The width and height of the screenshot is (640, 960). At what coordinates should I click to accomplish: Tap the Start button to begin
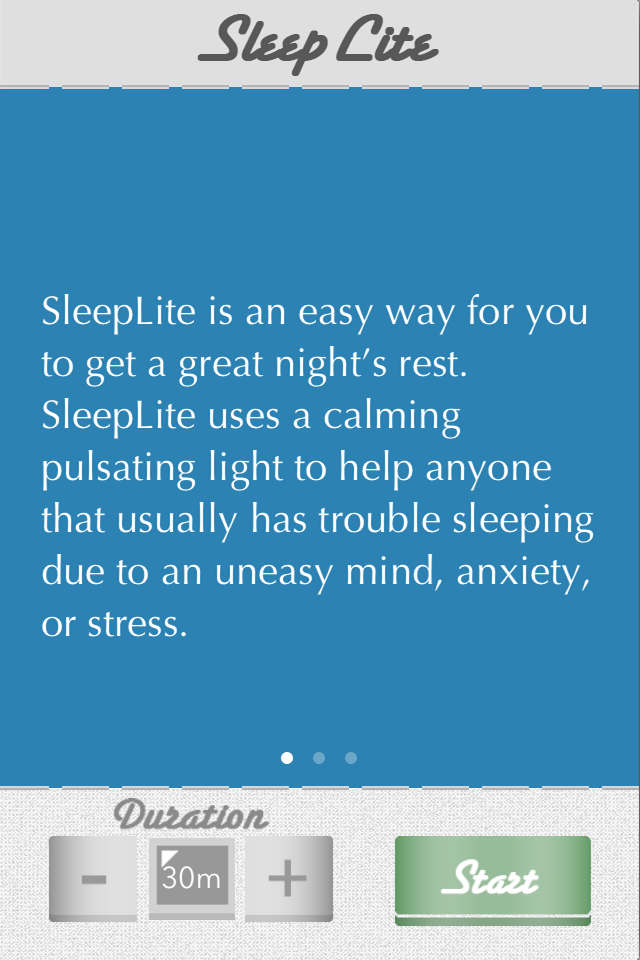click(x=492, y=879)
